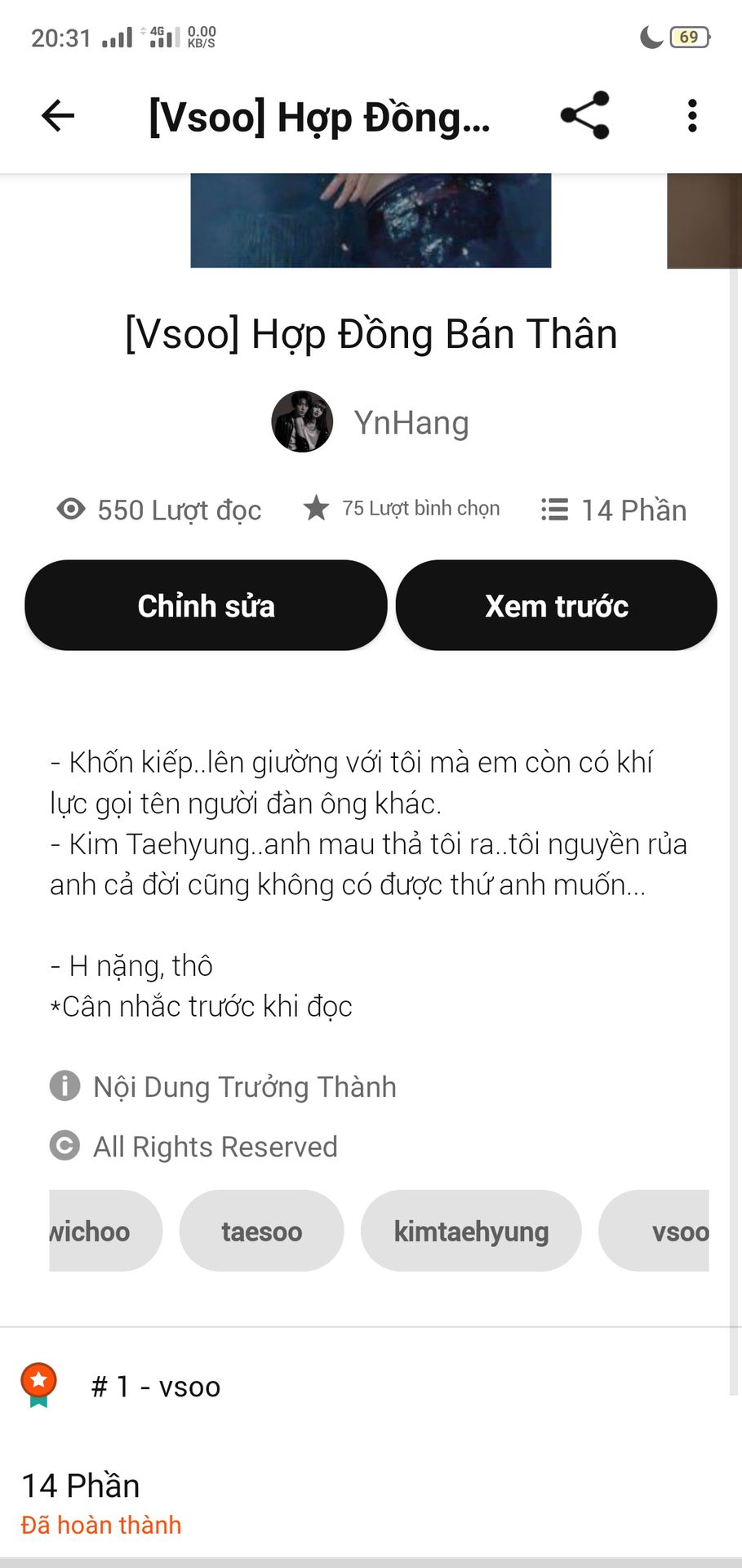Open the 14 Phần chapter list
Screen dimensions: 742x1568
click(81, 1486)
